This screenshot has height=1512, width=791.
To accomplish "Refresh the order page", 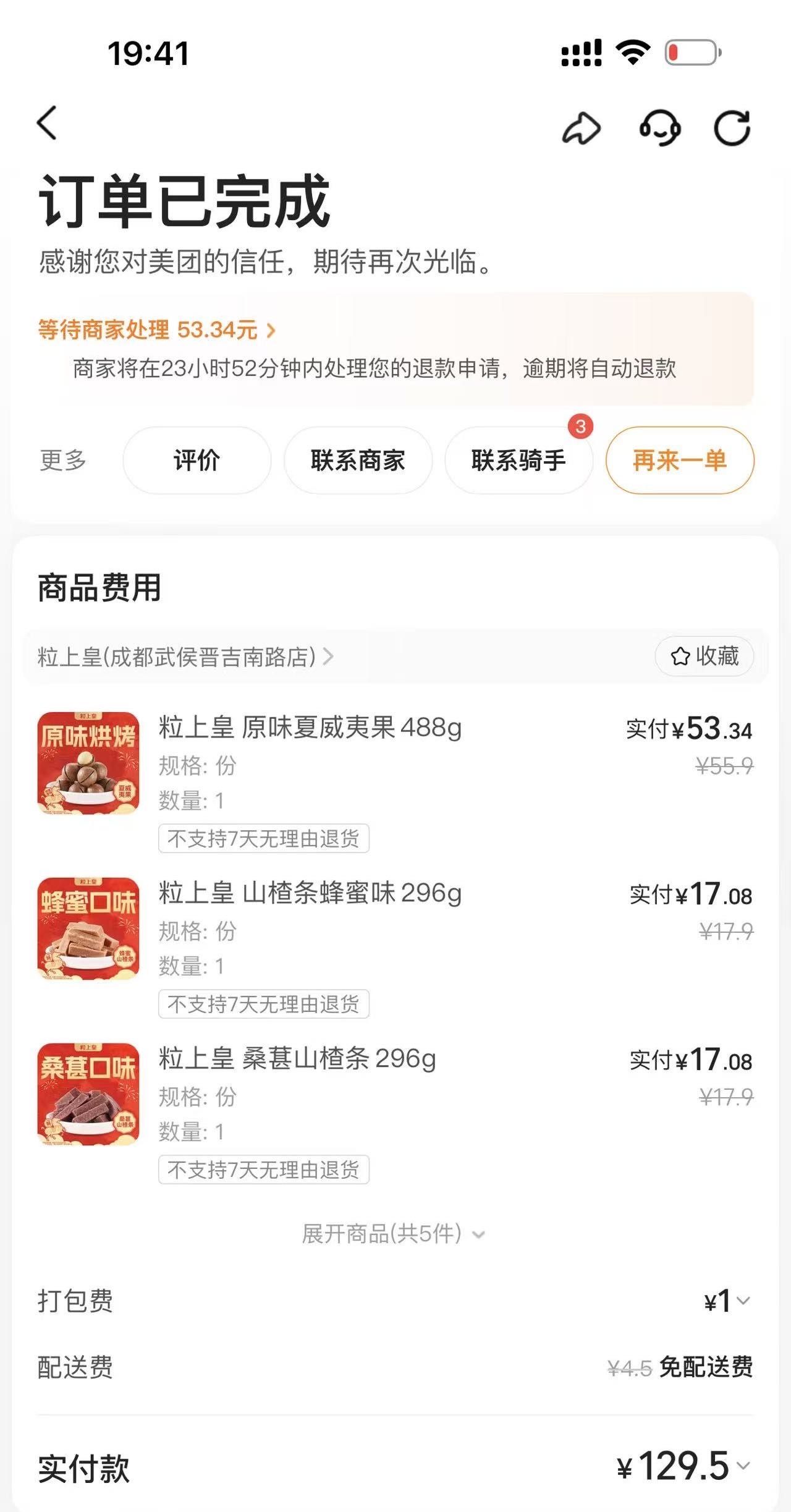I will click(x=732, y=129).
